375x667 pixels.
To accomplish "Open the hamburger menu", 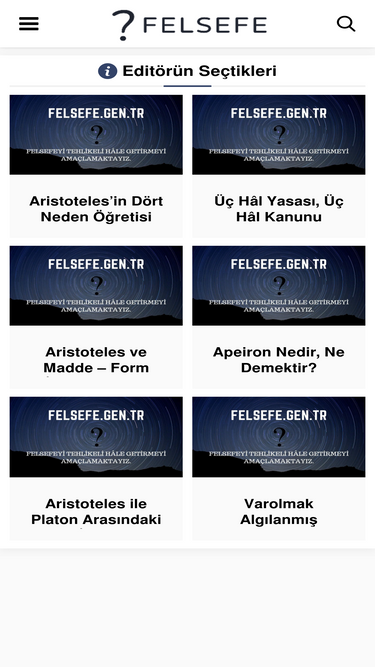I will pos(29,24).
